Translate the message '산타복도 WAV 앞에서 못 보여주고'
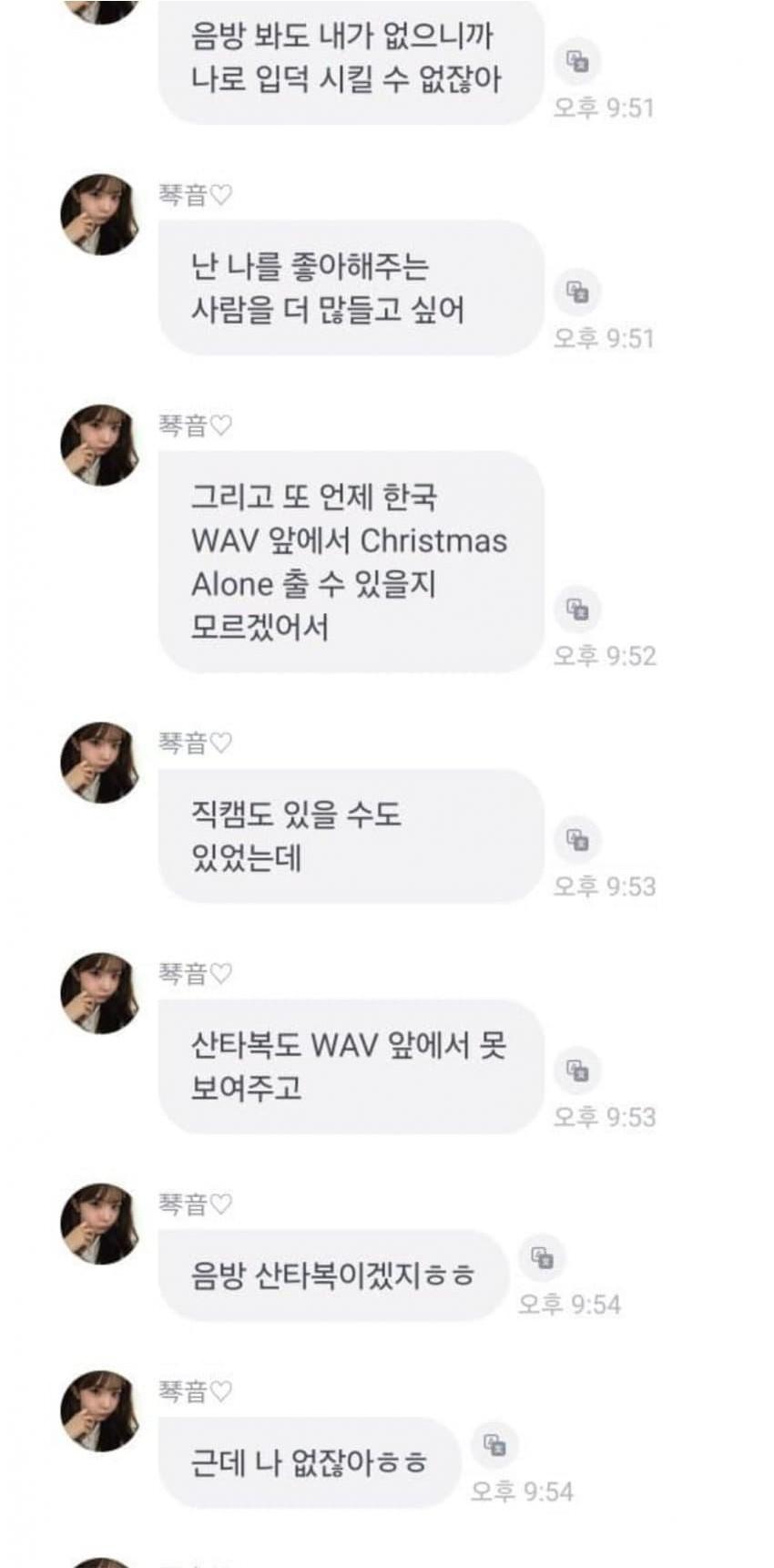The image size is (774, 1568). pyautogui.click(x=577, y=1070)
